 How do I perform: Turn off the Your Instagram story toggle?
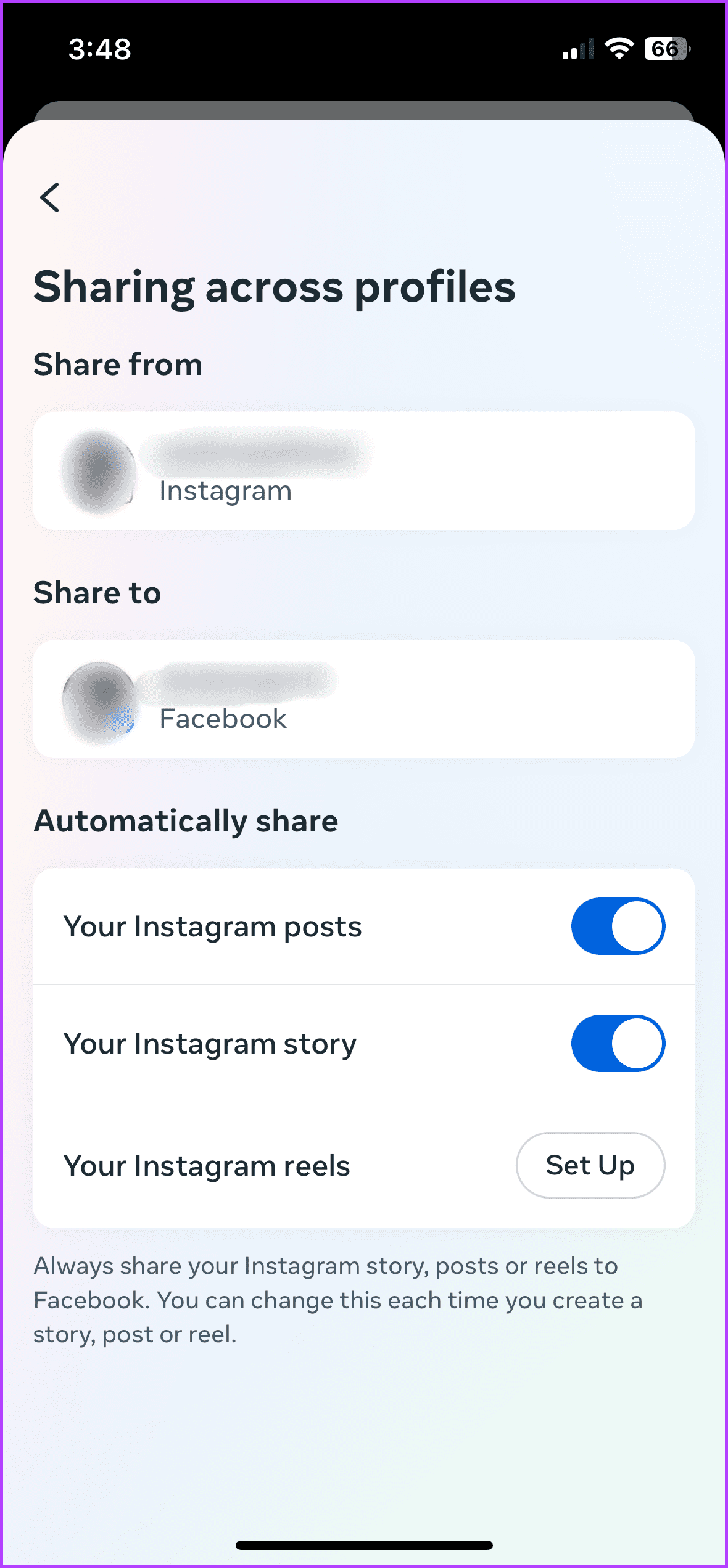617,1043
